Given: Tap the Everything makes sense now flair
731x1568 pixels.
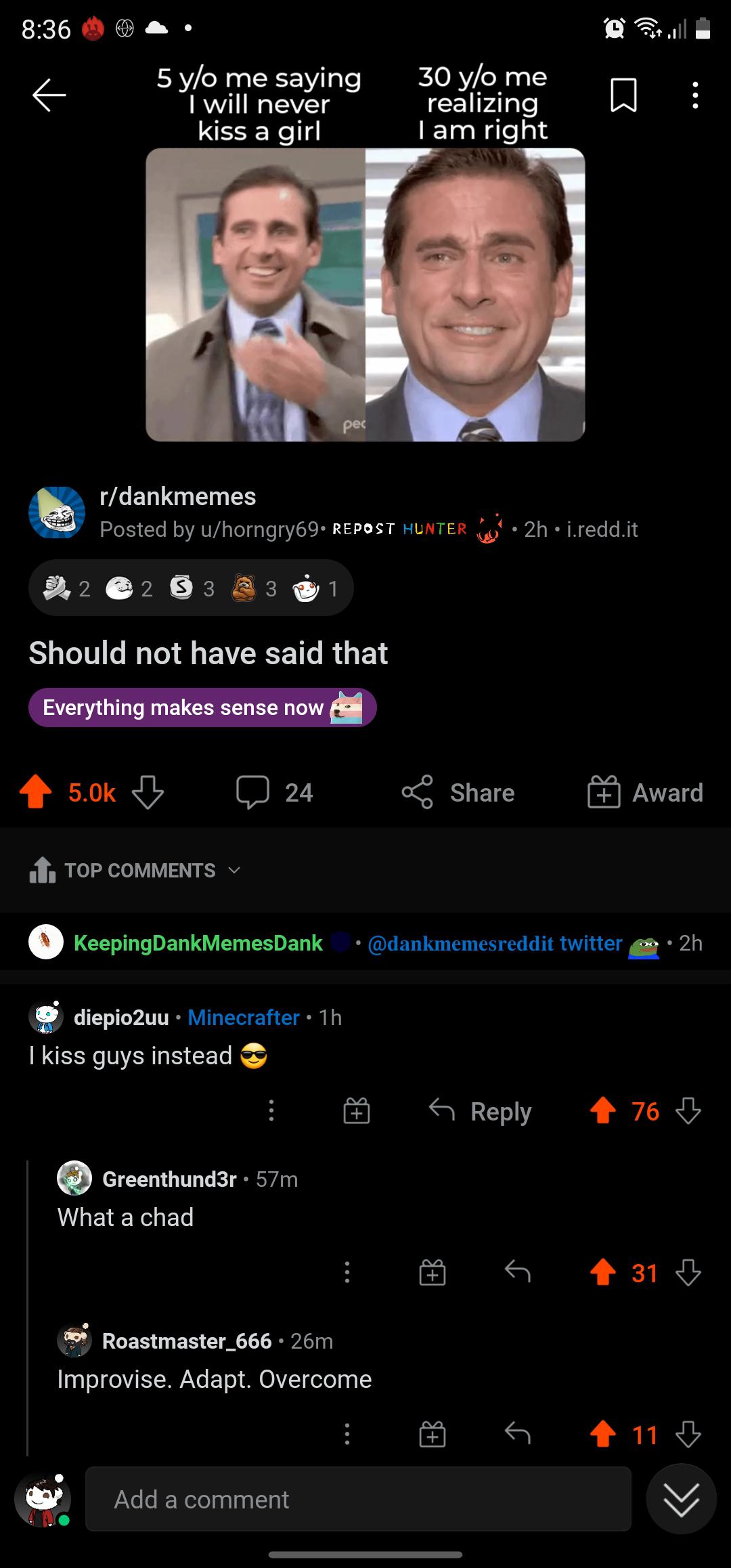Looking at the screenshot, I should click(x=202, y=707).
